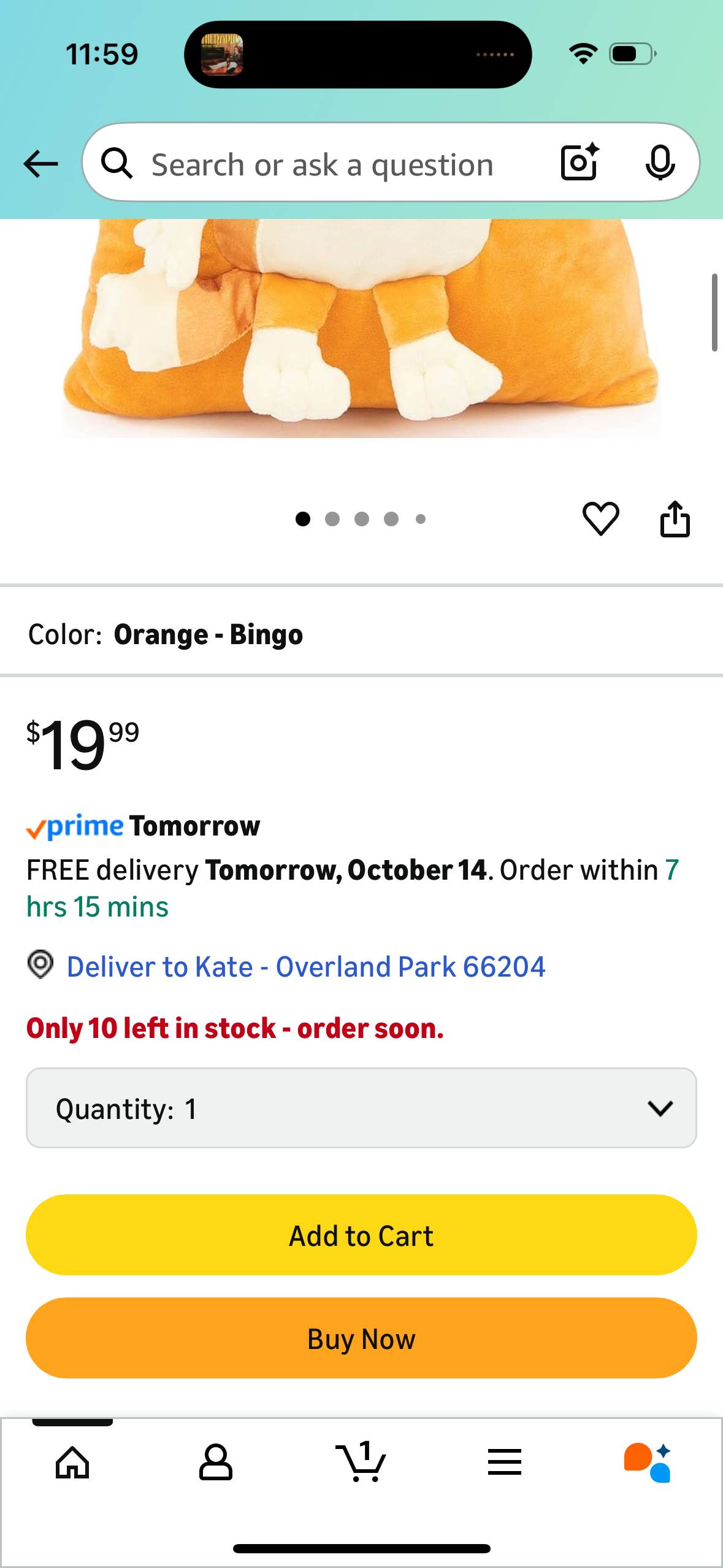Open camera lens search
The height and width of the screenshot is (1568, 723).
(x=580, y=163)
